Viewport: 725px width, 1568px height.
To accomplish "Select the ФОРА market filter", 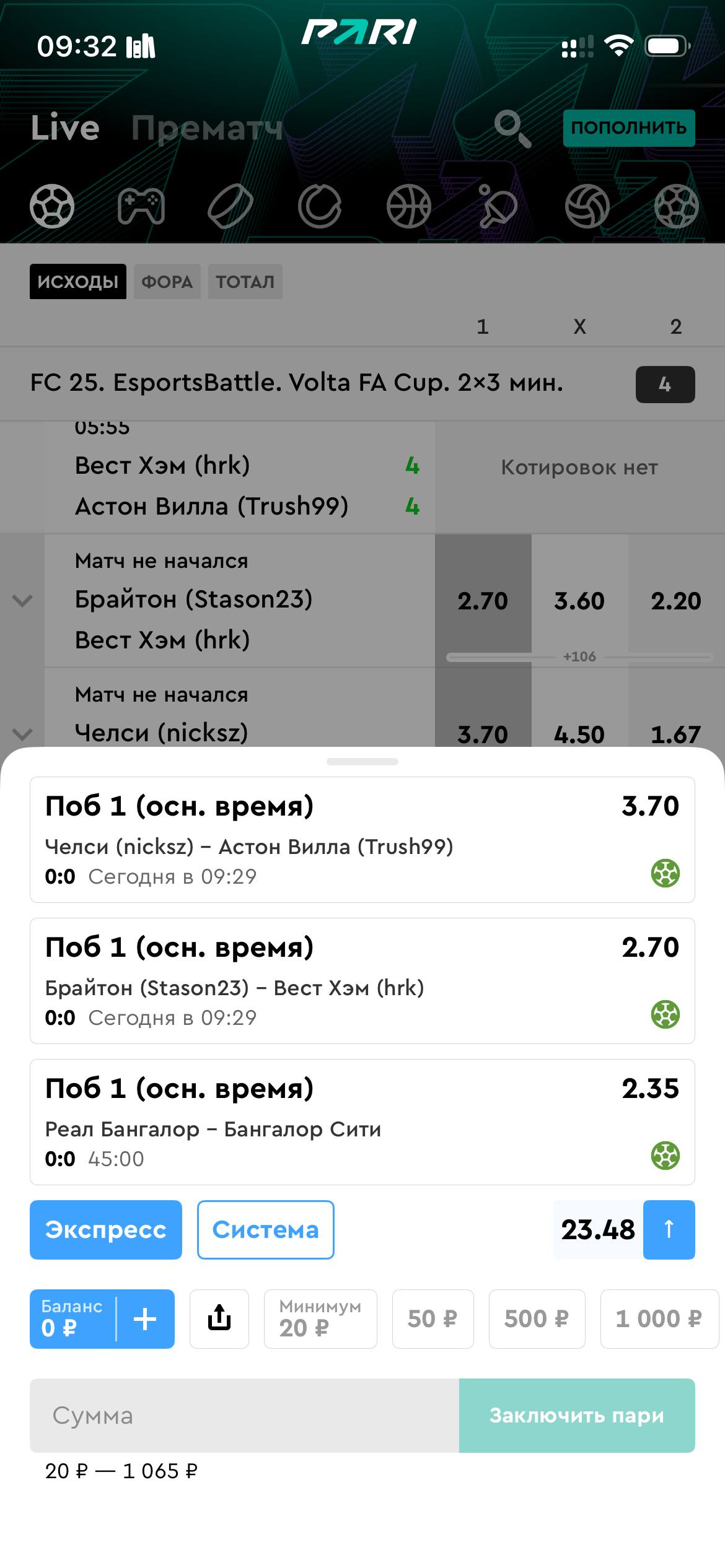I will (x=167, y=282).
